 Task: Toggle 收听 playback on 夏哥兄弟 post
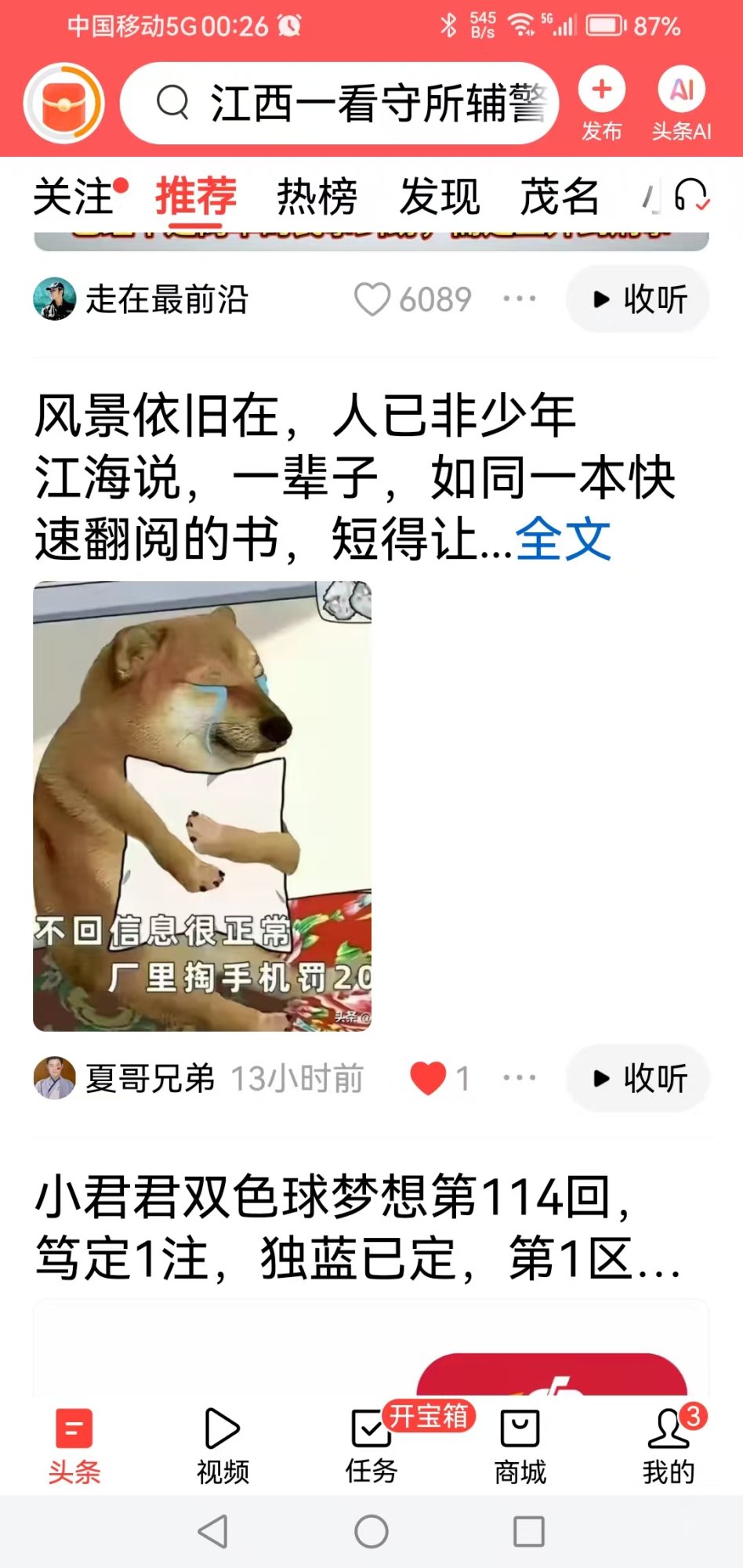[x=637, y=1079]
